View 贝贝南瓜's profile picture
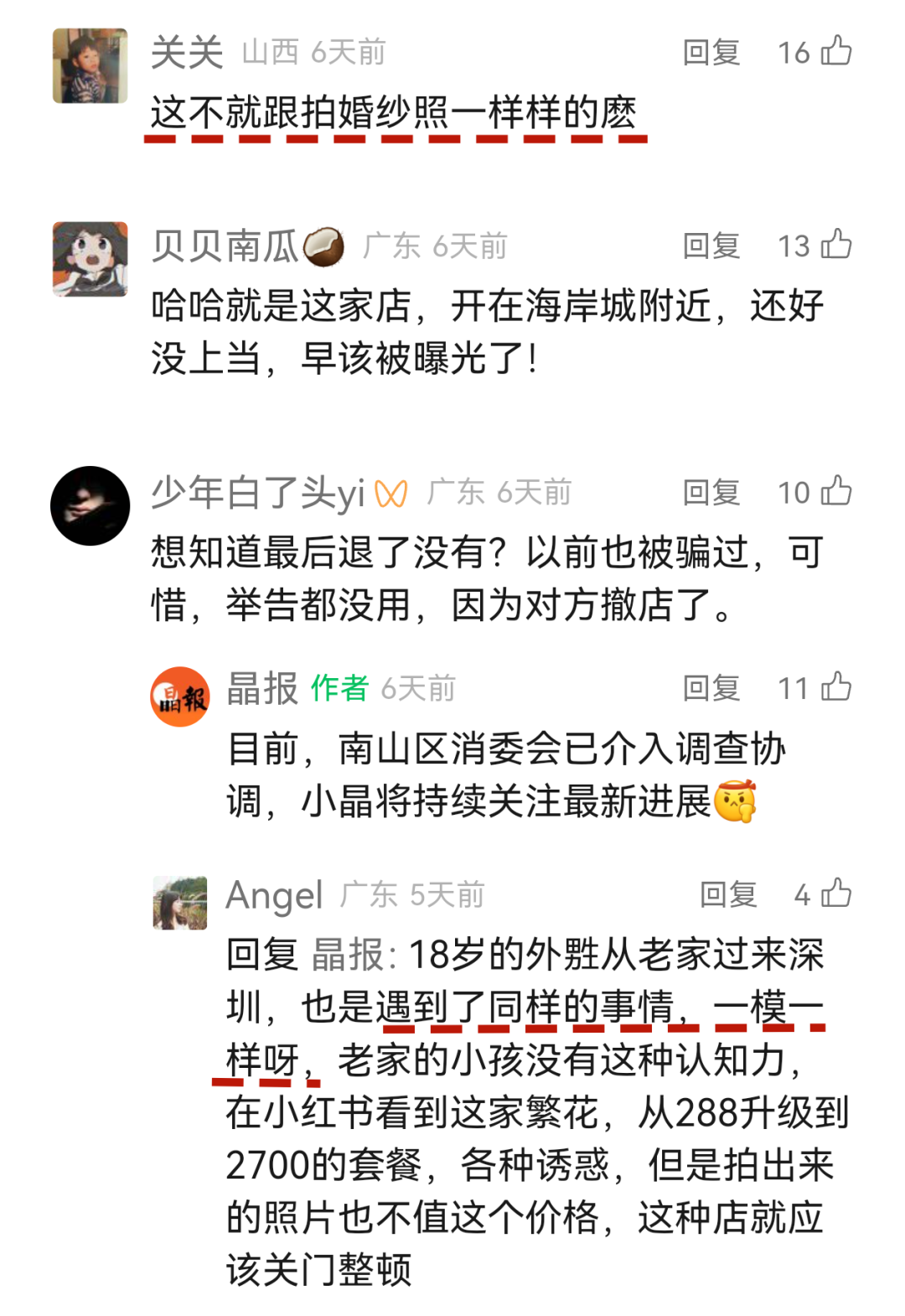The image size is (905, 1316). [x=90, y=259]
